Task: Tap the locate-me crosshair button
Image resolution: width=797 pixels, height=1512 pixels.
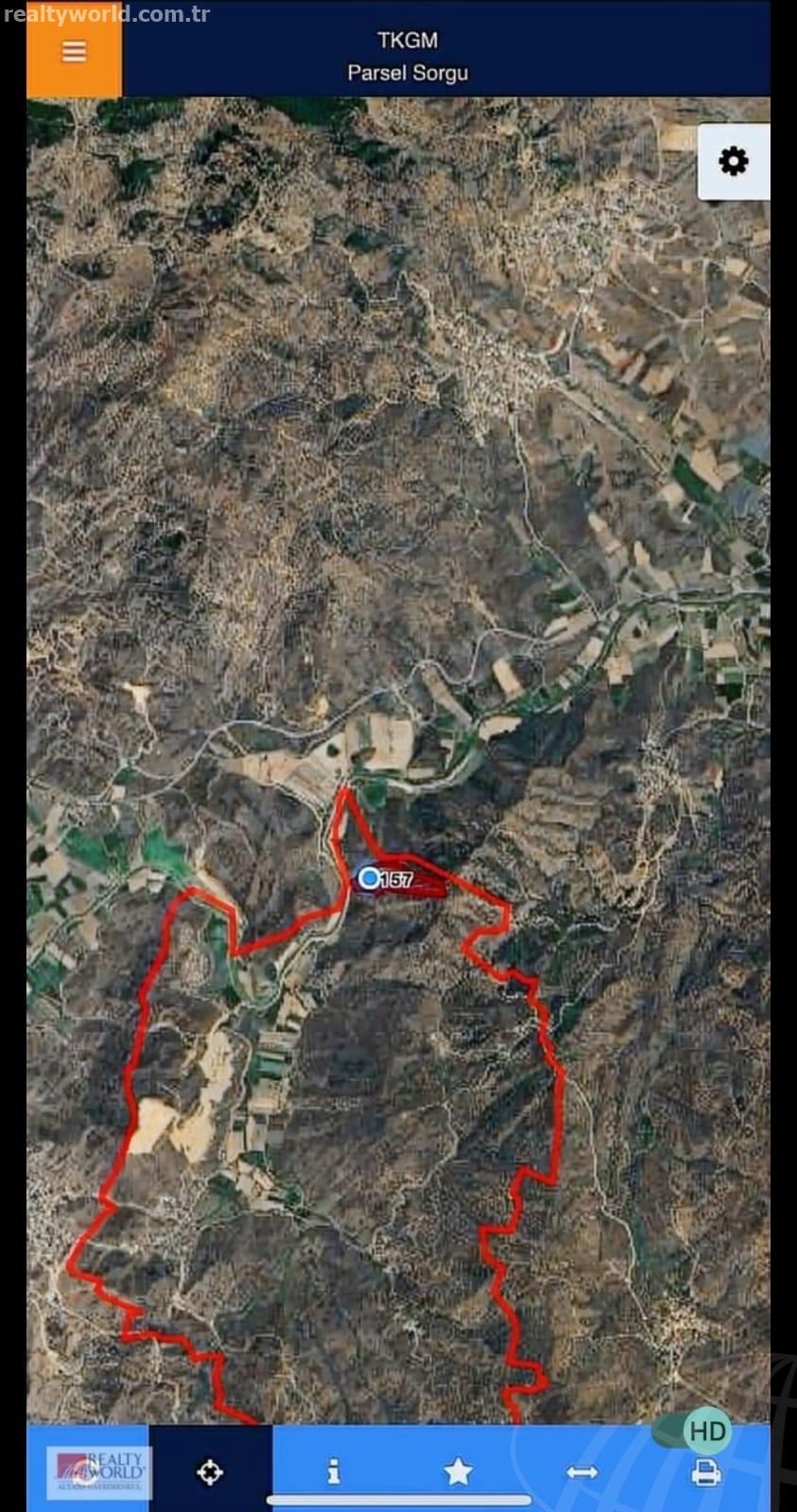Action: [x=210, y=1471]
